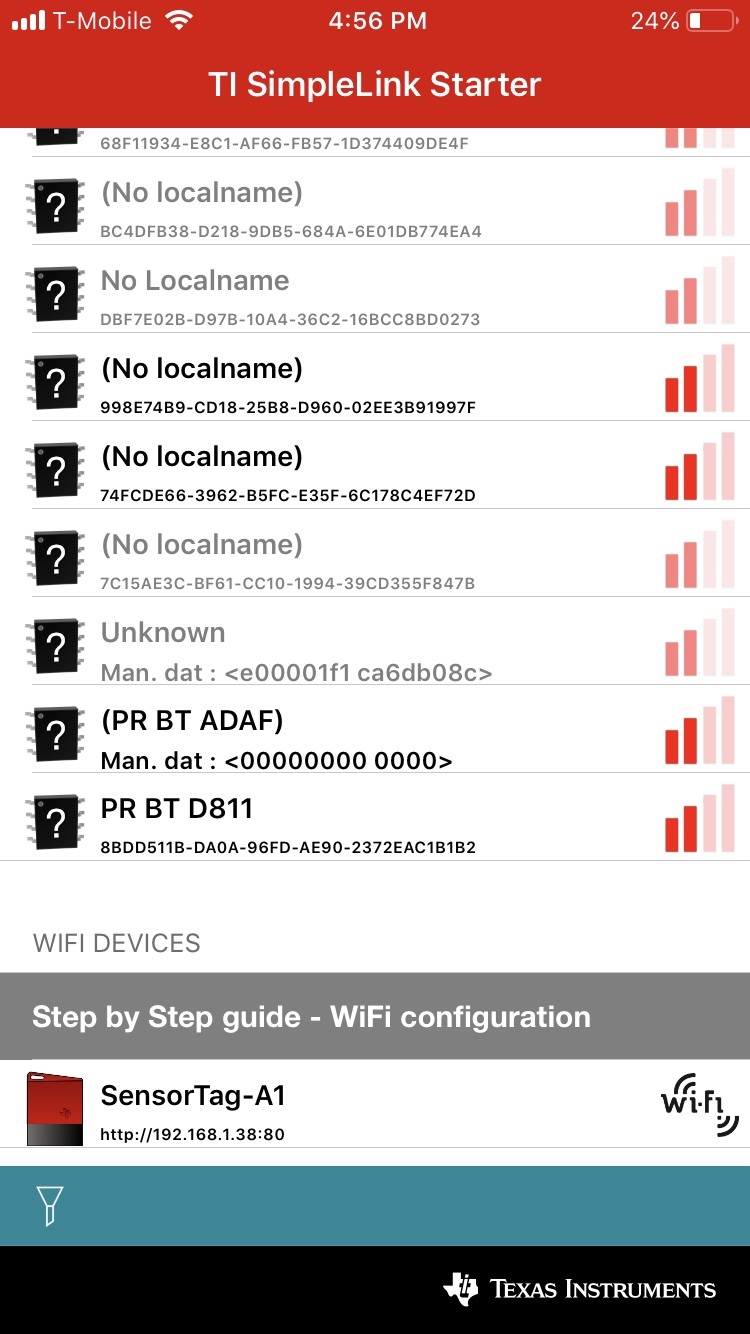750x1334 pixels.
Task: Open the filter funnel icon
Action: coord(49,1205)
